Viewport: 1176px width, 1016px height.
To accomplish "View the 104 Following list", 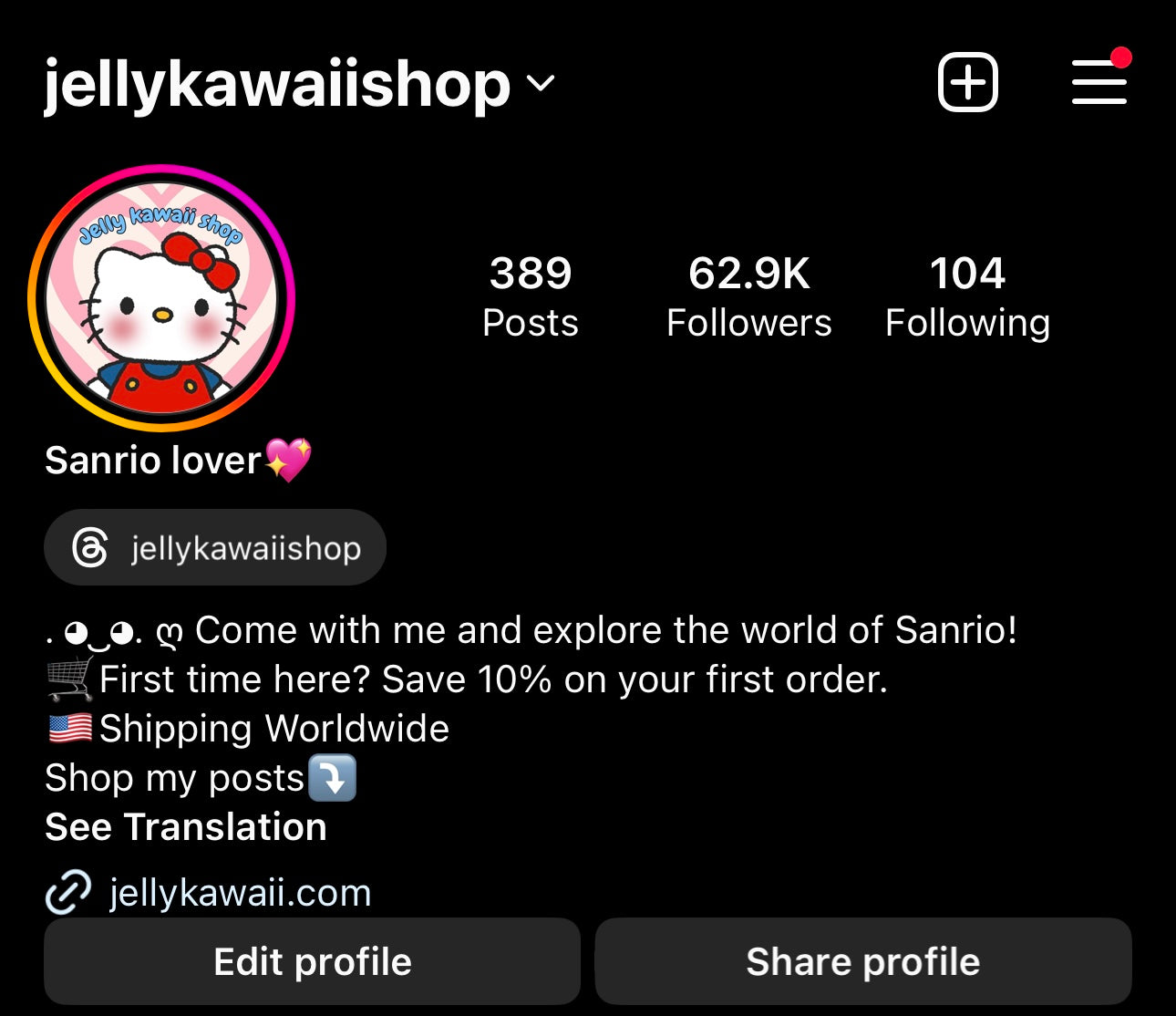I will [x=967, y=297].
